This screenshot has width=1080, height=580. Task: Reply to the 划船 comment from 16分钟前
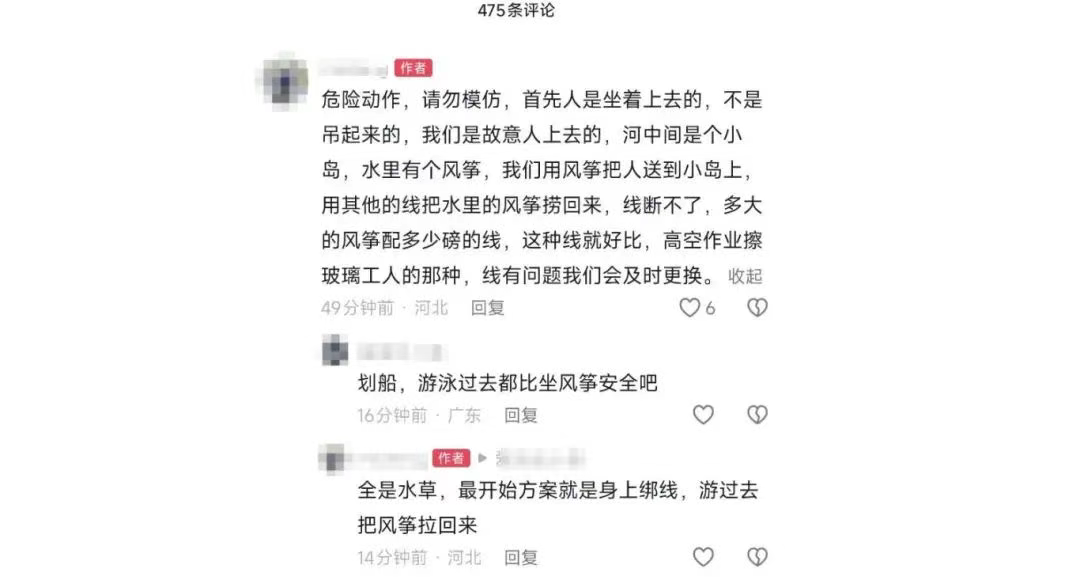(521, 414)
